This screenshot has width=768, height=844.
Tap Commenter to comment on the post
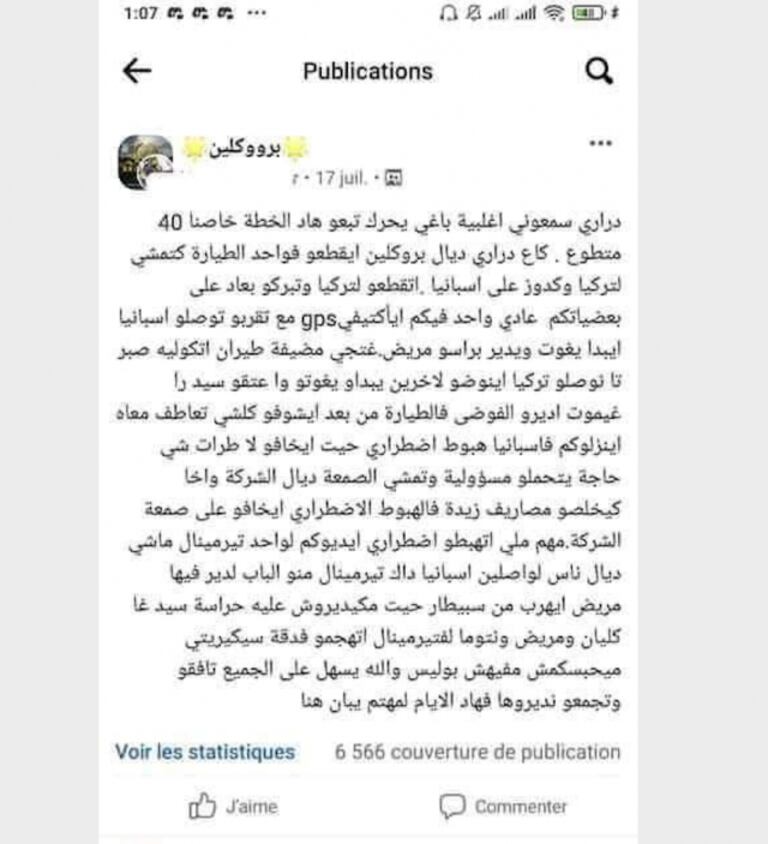(504, 806)
